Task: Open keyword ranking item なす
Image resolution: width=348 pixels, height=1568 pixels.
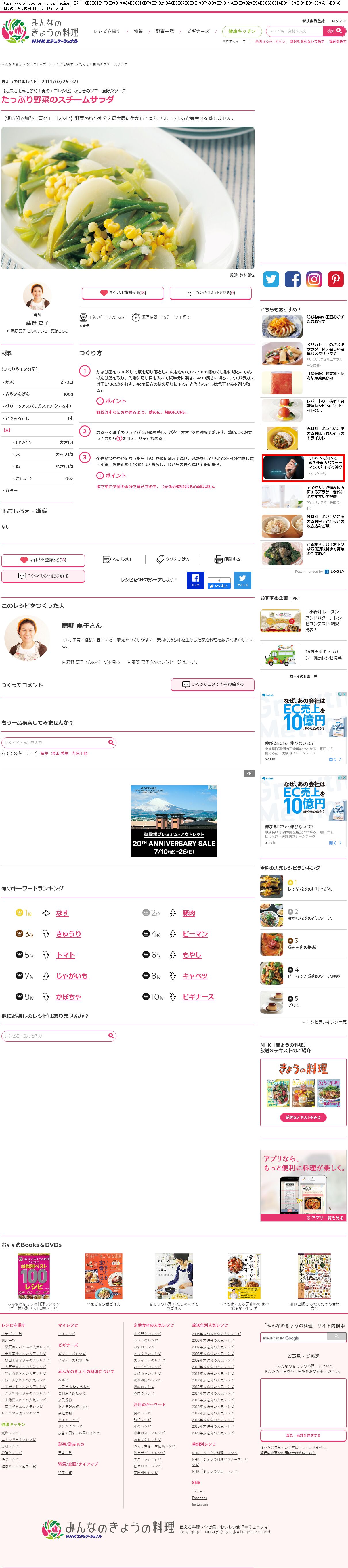Action: (x=62, y=913)
